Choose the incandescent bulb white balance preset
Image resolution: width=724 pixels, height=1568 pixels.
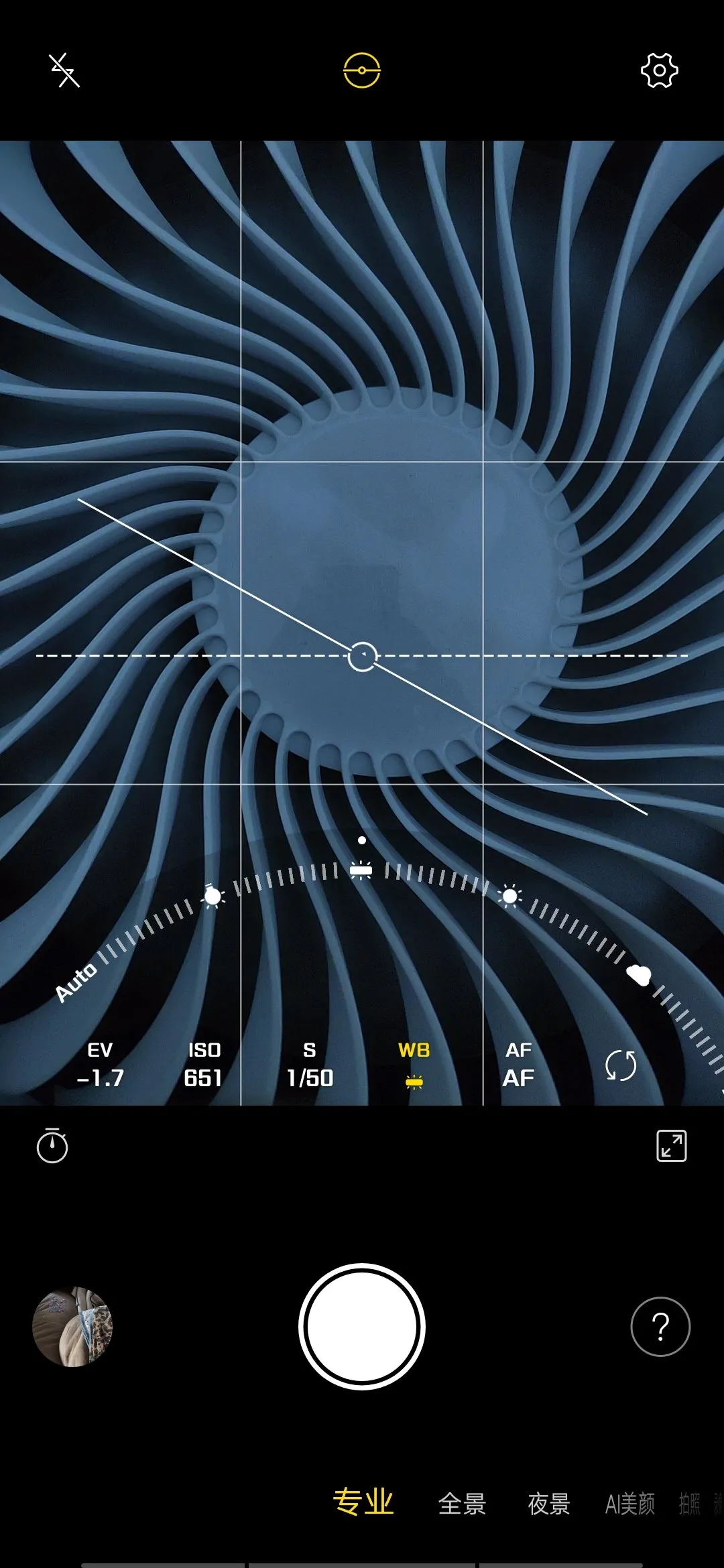[x=213, y=896]
